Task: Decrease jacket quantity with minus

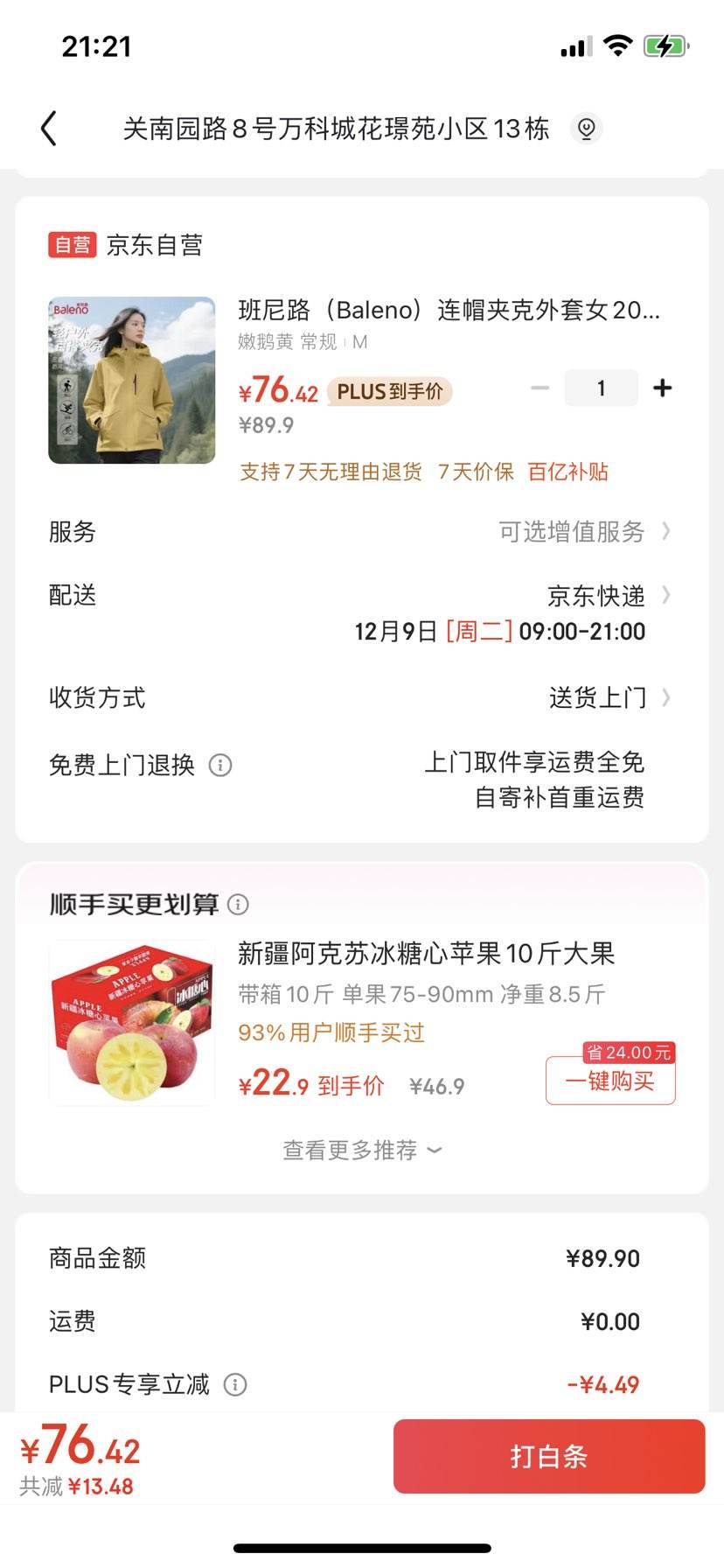Action: (x=540, y=388)
